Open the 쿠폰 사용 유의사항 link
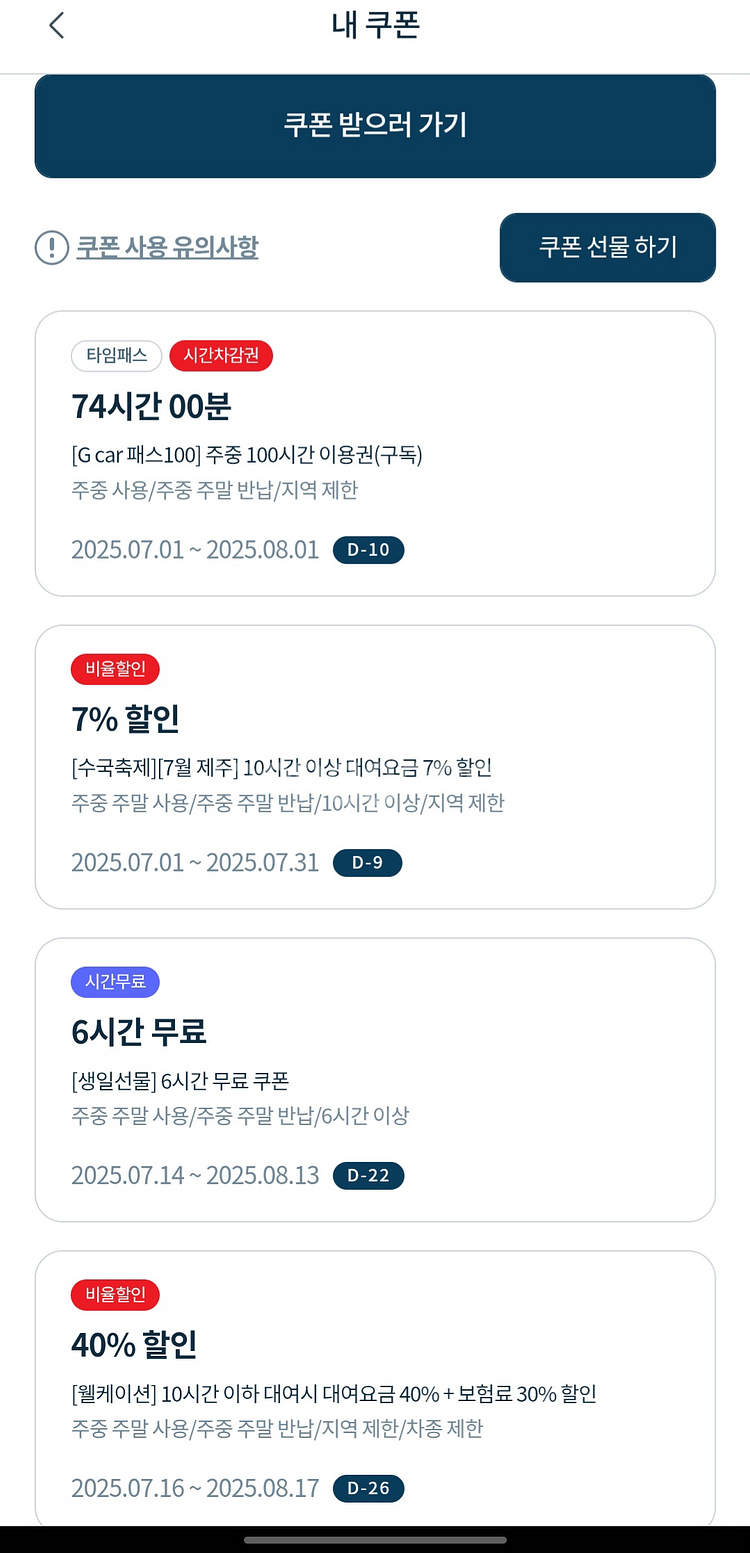Screen dimensions: 750x1553 tap(167, 247)
